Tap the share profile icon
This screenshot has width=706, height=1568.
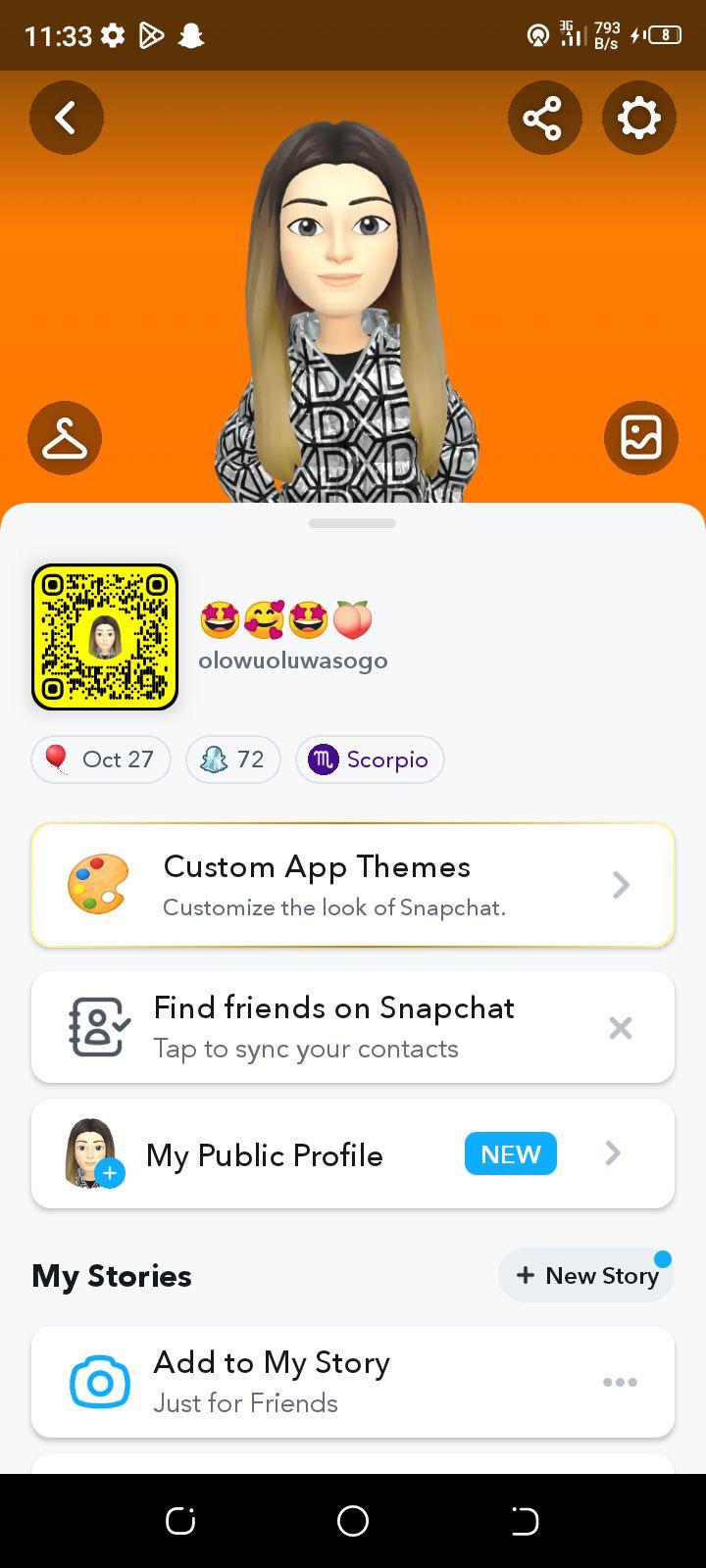coord(545,117)
